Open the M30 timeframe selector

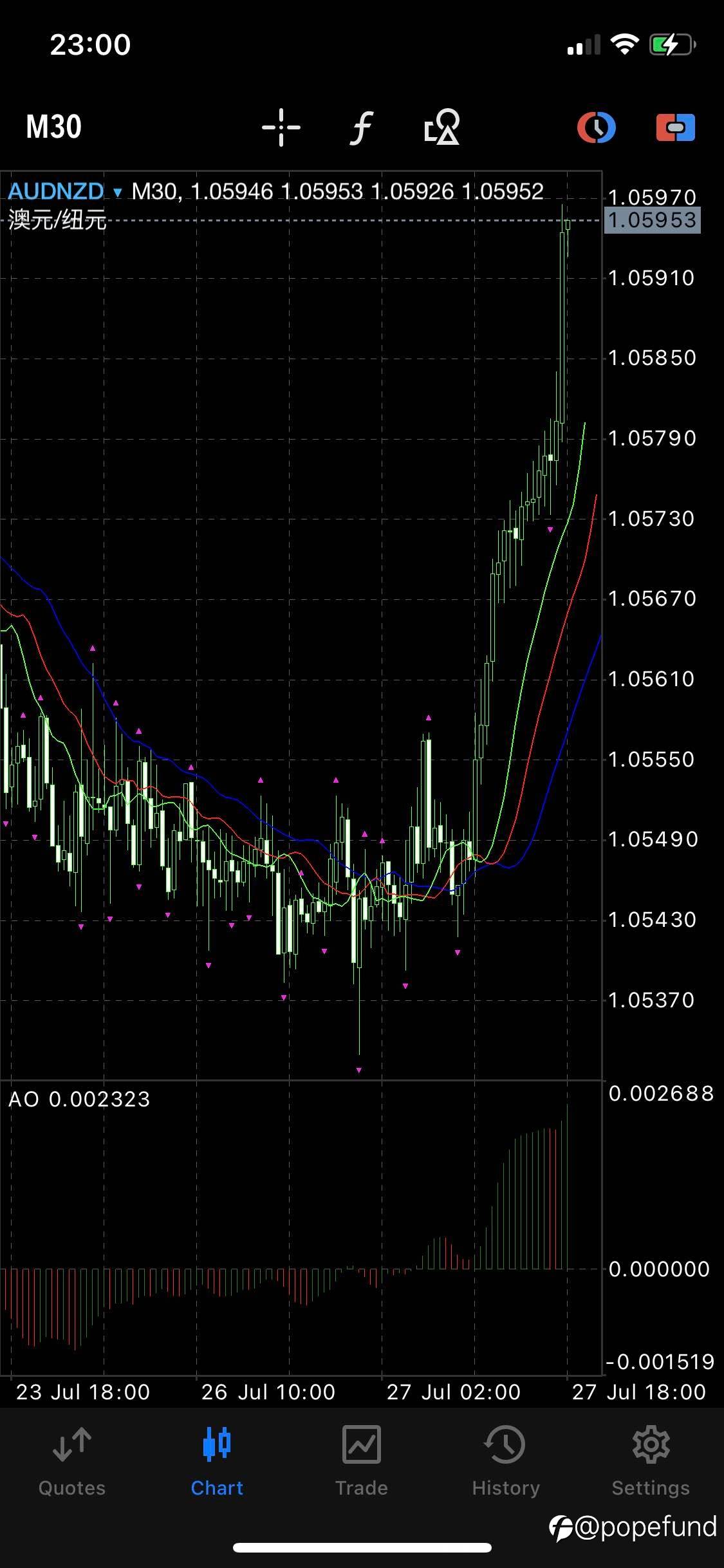pos(53,127)
